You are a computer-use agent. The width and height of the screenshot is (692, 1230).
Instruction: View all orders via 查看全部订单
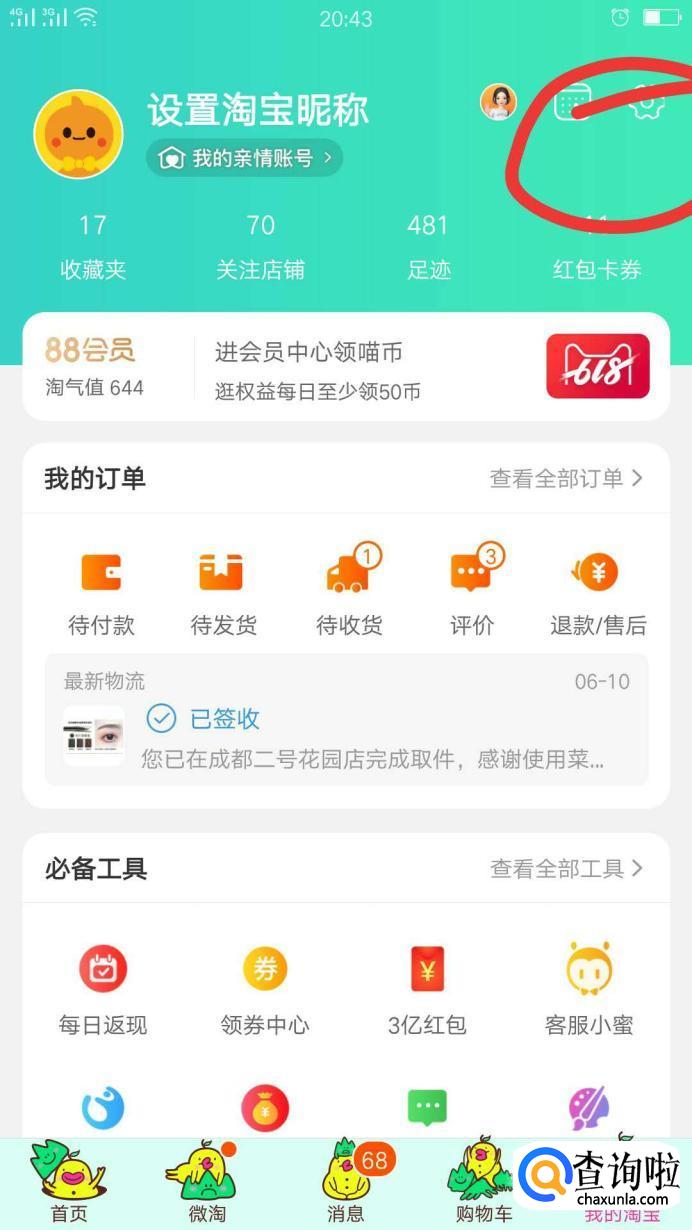coord(565,478)
